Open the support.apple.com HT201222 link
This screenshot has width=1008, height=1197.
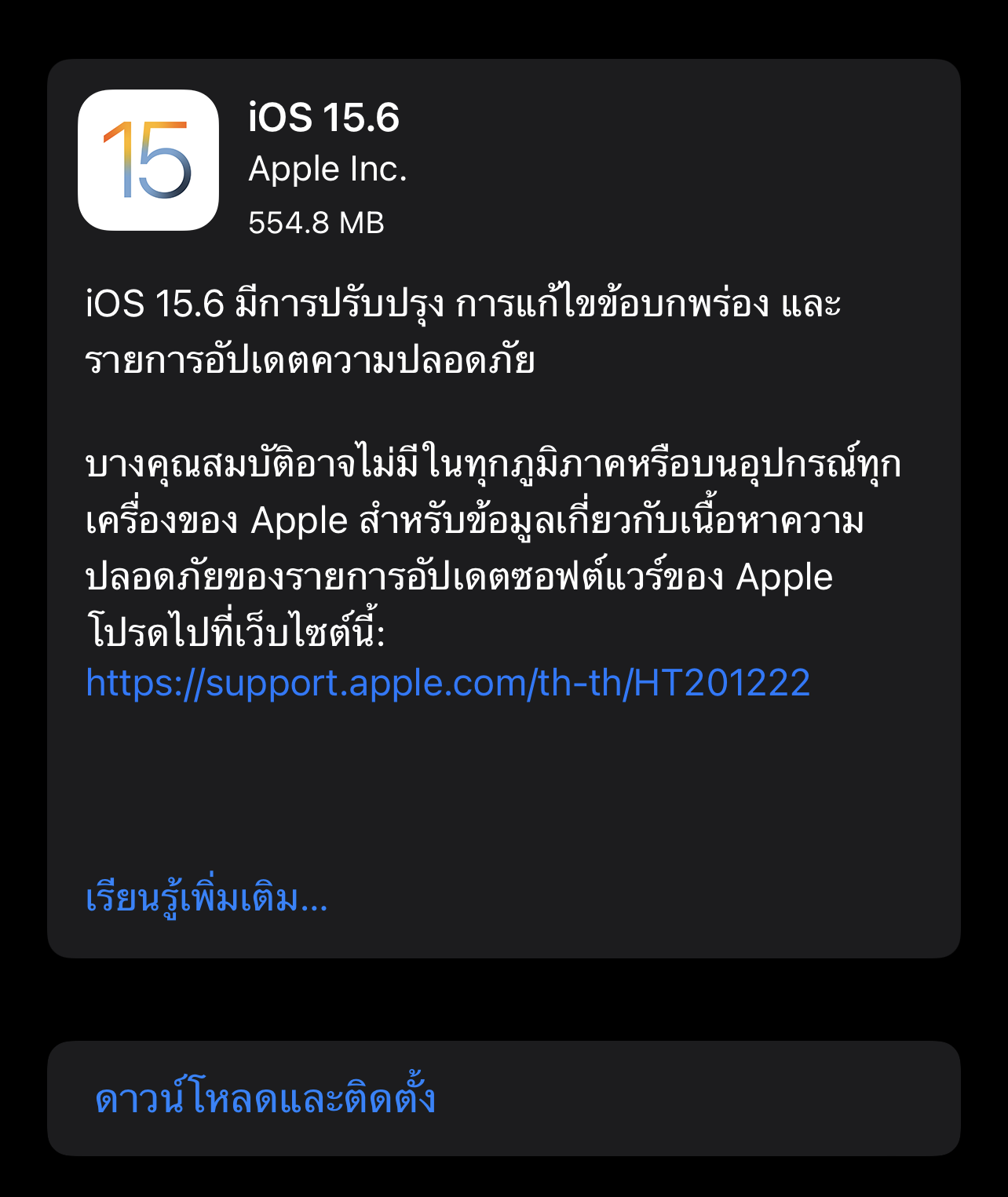(447, 683)
